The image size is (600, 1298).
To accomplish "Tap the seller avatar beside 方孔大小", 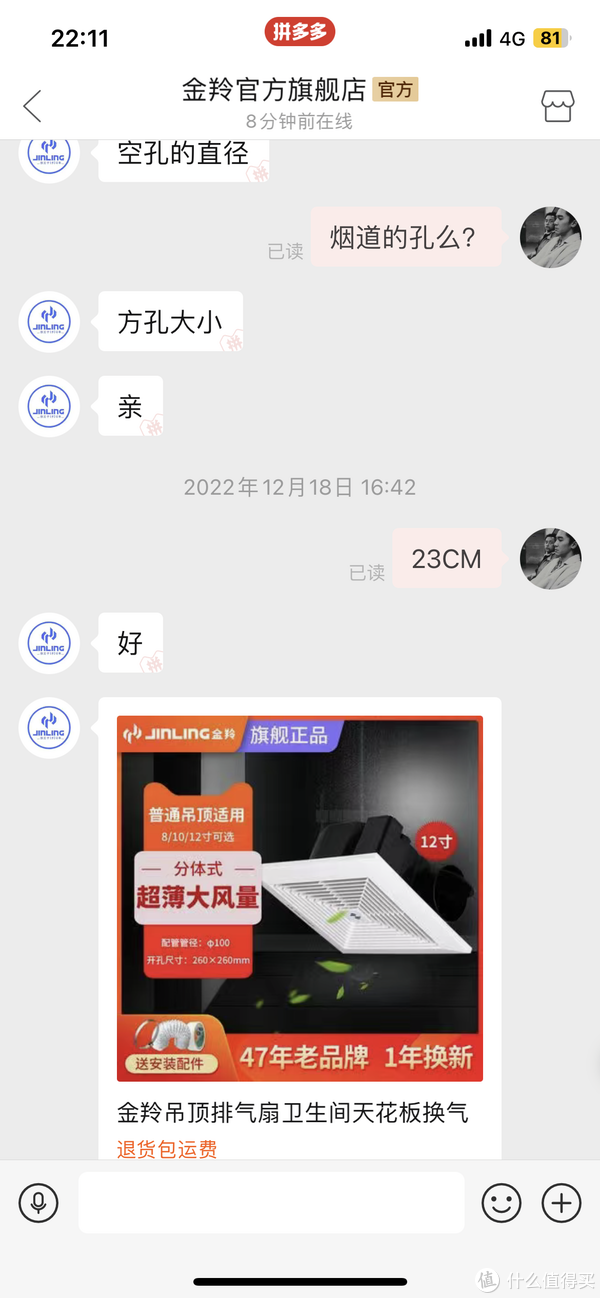I will point(49,322).
